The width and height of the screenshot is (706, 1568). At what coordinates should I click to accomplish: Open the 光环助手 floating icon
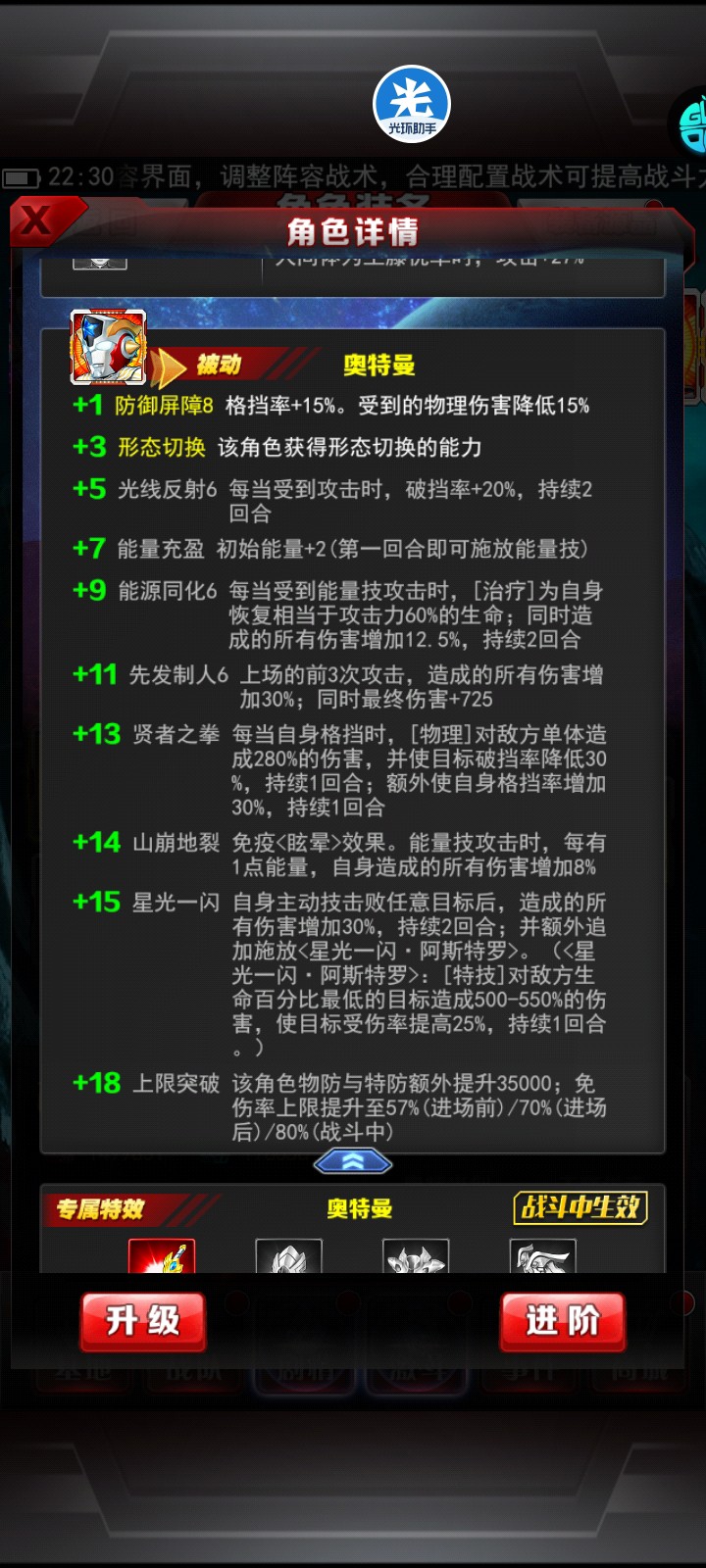[x=411, y=105]
